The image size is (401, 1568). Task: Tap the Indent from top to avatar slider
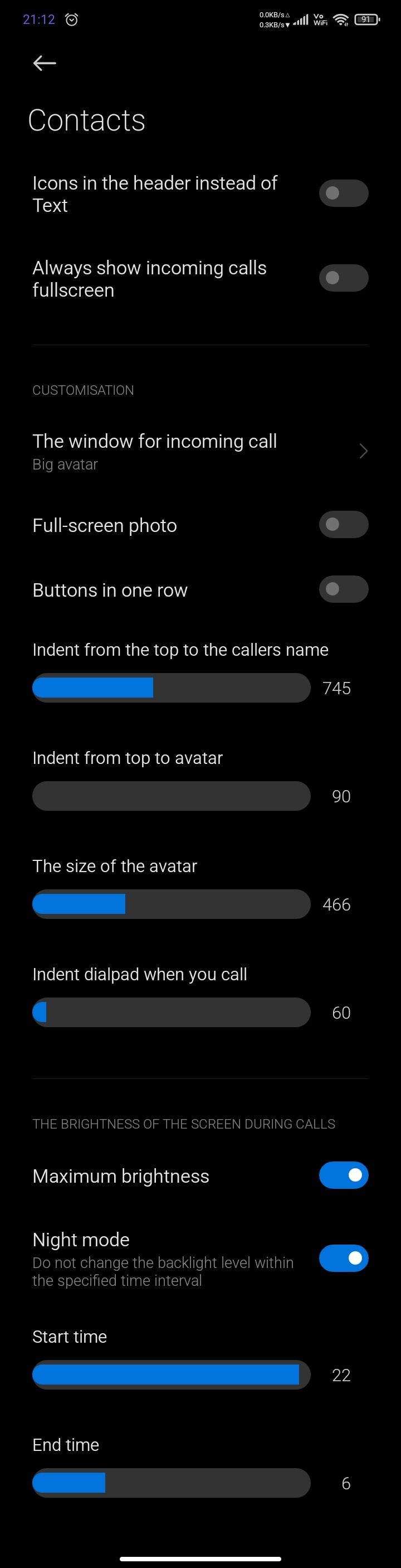172,796
